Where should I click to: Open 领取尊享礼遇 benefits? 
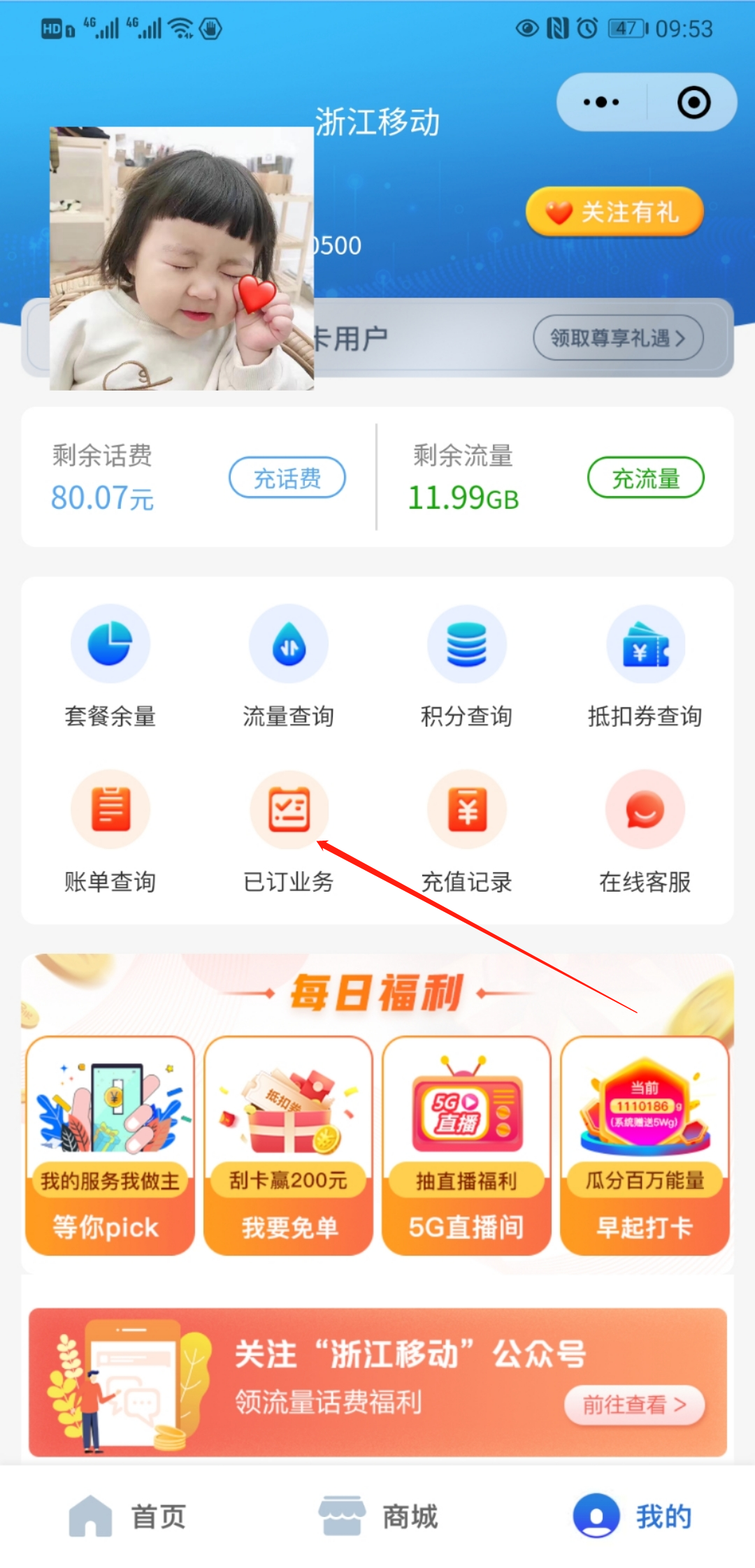(x=618, y=338)
